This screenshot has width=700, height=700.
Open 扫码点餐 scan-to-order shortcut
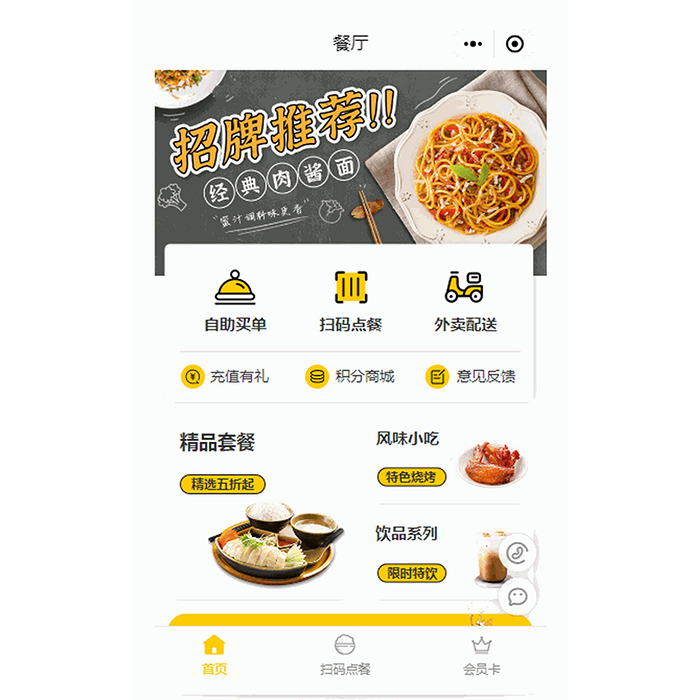351,300
